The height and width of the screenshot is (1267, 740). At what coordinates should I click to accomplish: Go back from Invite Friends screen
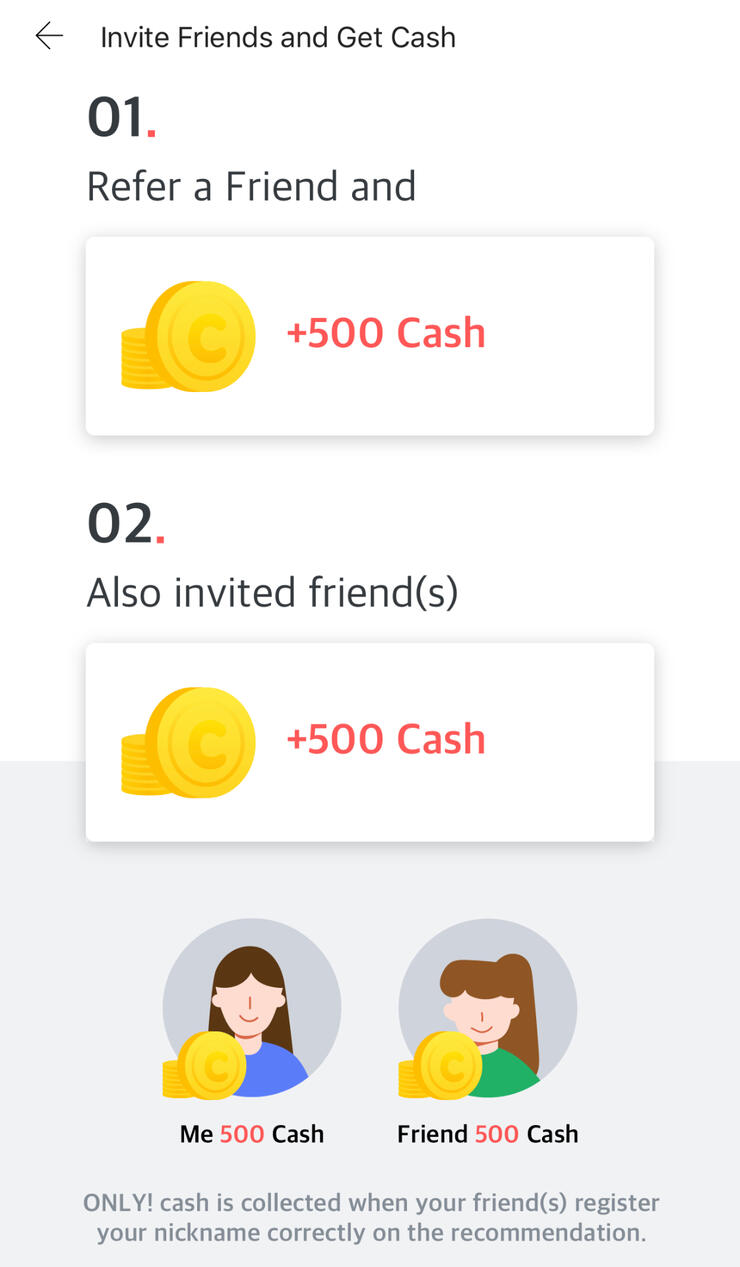(48, 37)
